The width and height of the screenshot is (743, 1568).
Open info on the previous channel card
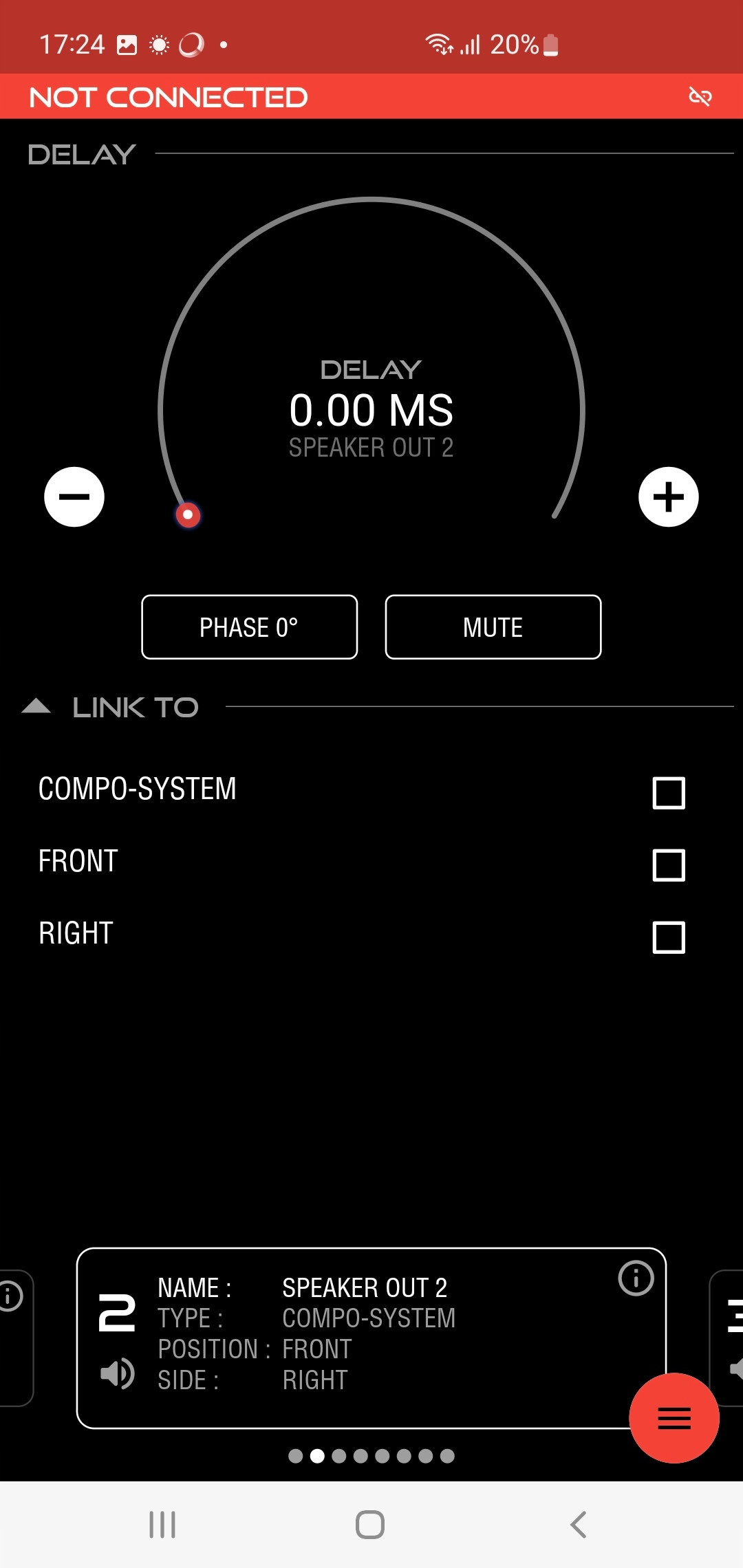pyautogui.click(x=10, y=1296)
